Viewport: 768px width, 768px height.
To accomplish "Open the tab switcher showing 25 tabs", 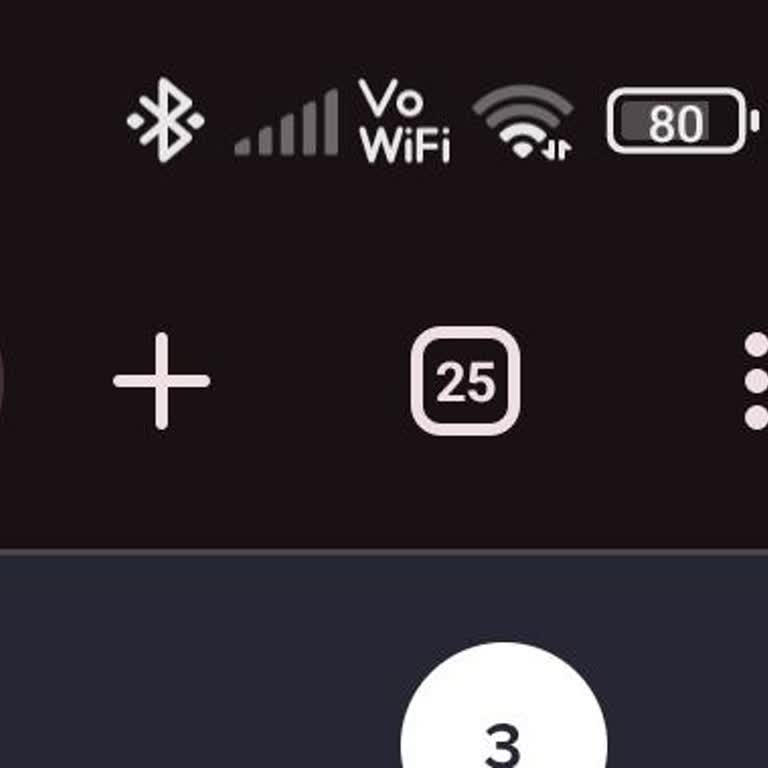I will [465, 381].
